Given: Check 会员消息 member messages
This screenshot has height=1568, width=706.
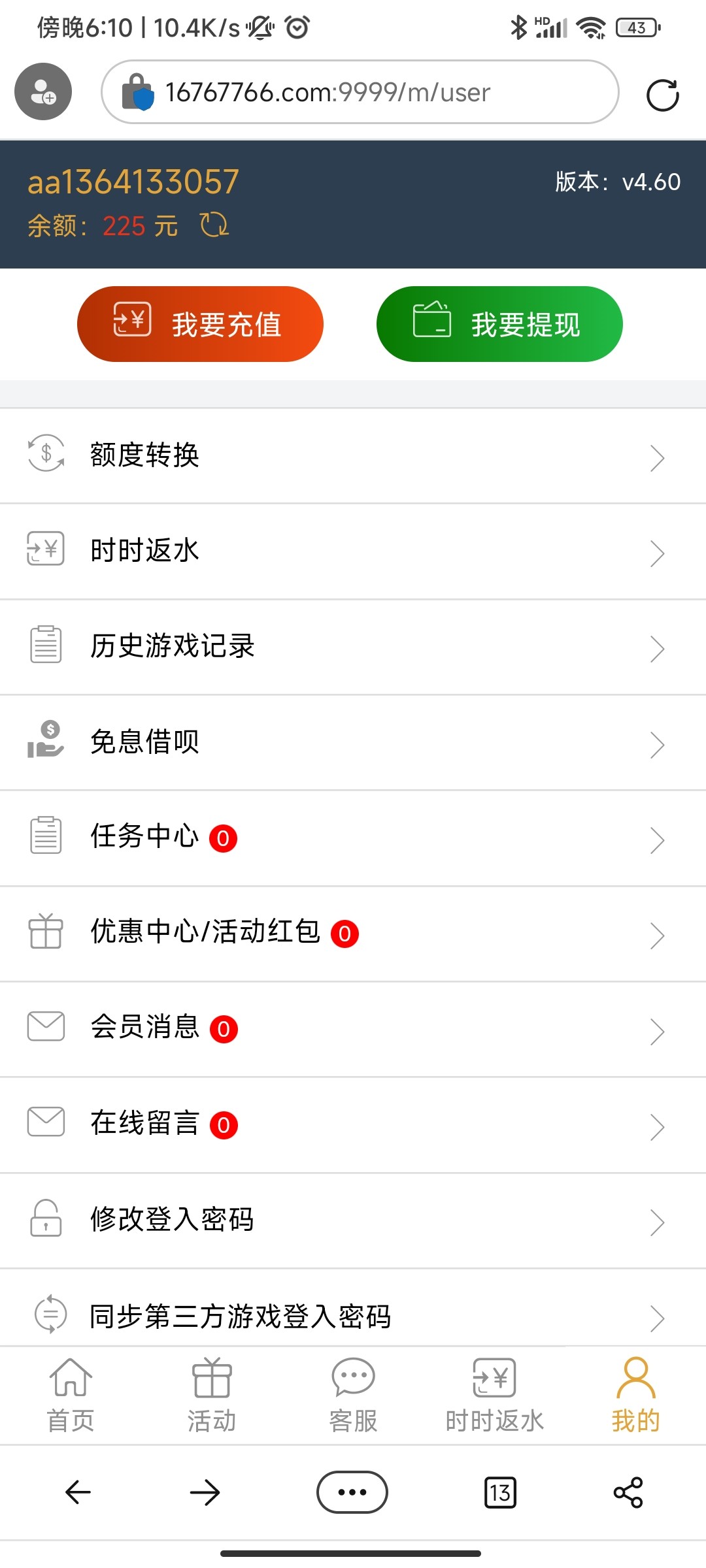Looking at the screenshot, I should (353, 1029).
